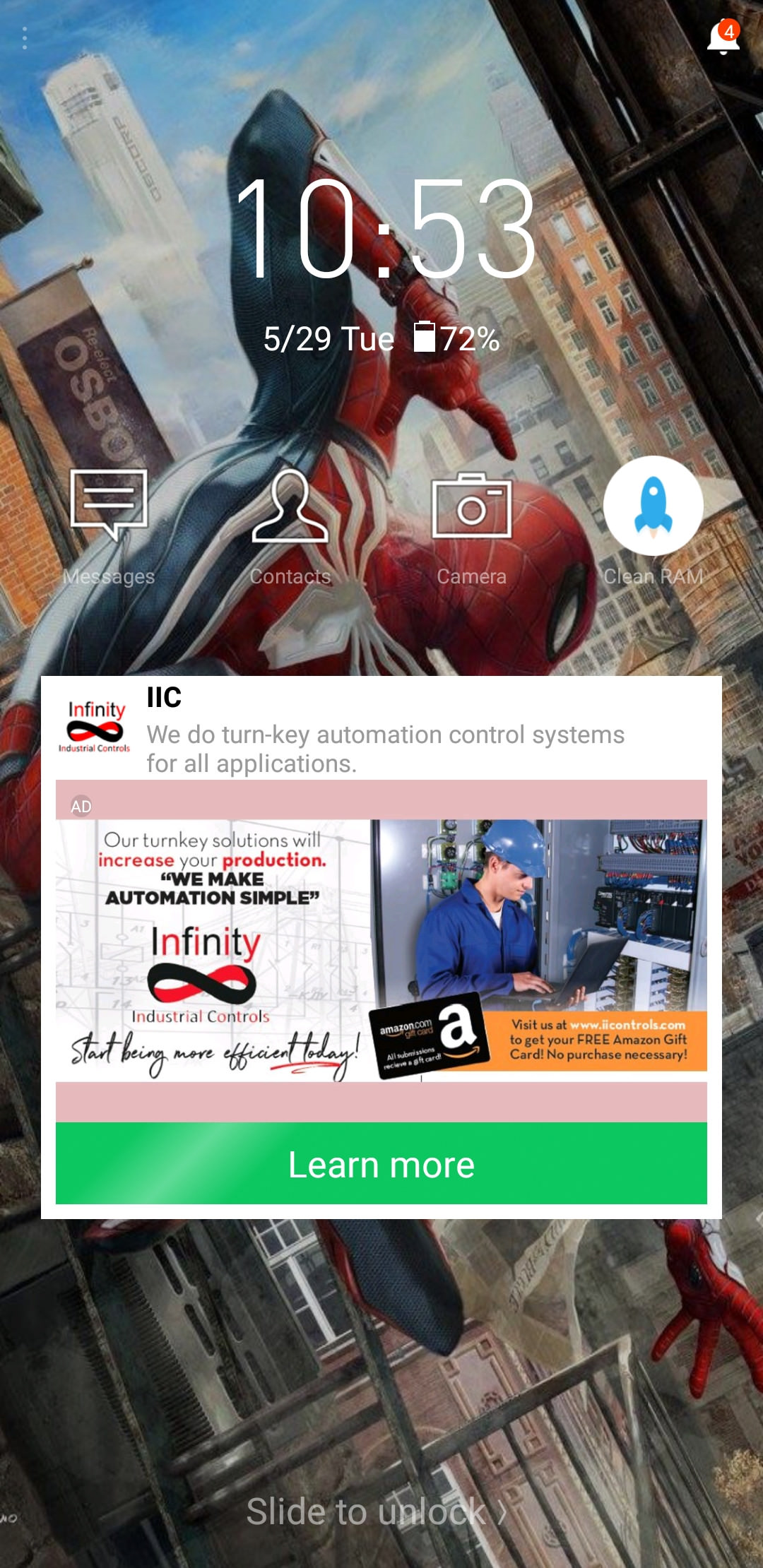763x1568 pixels.
Task: Tap the Clean RAM rocket
Action: tap(653, 506)
